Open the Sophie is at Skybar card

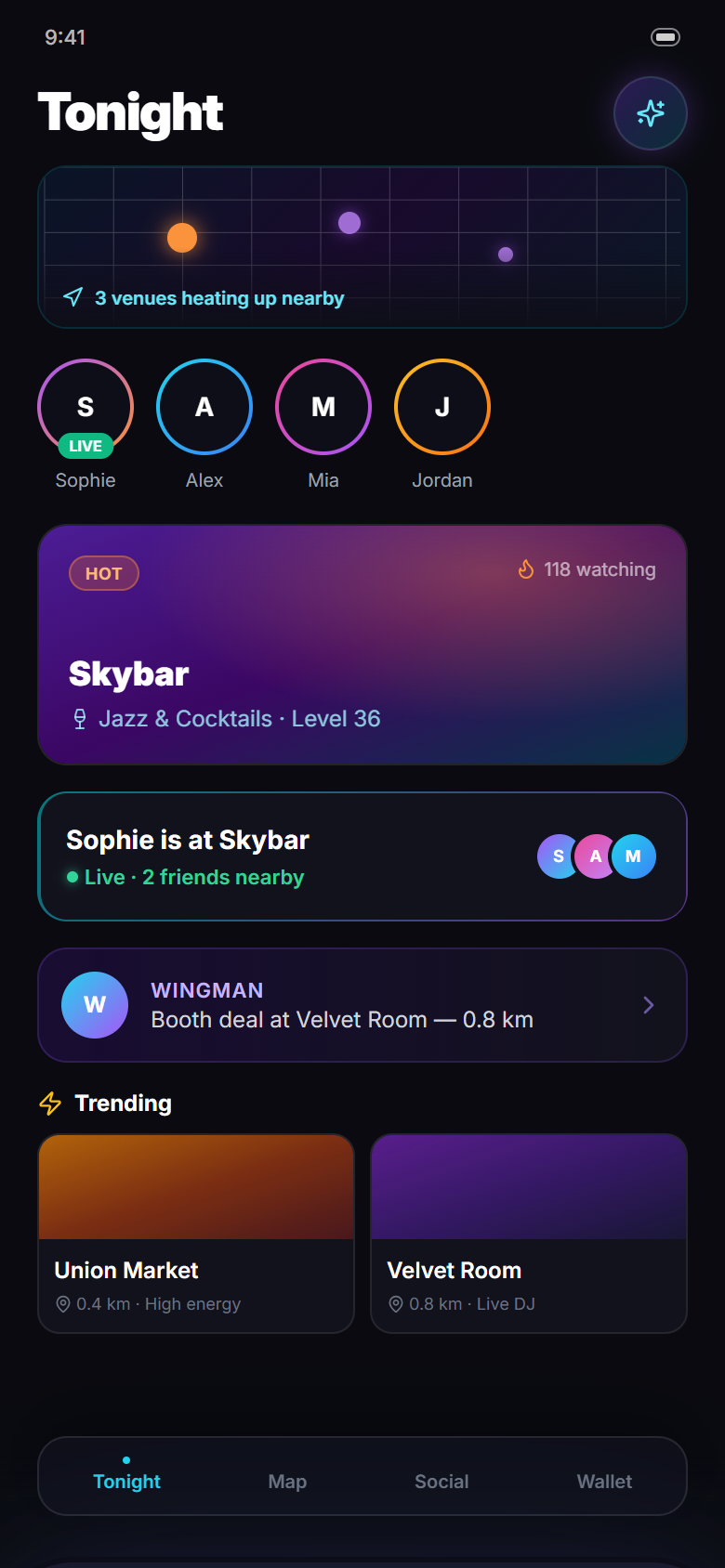[x=362, y=856]
